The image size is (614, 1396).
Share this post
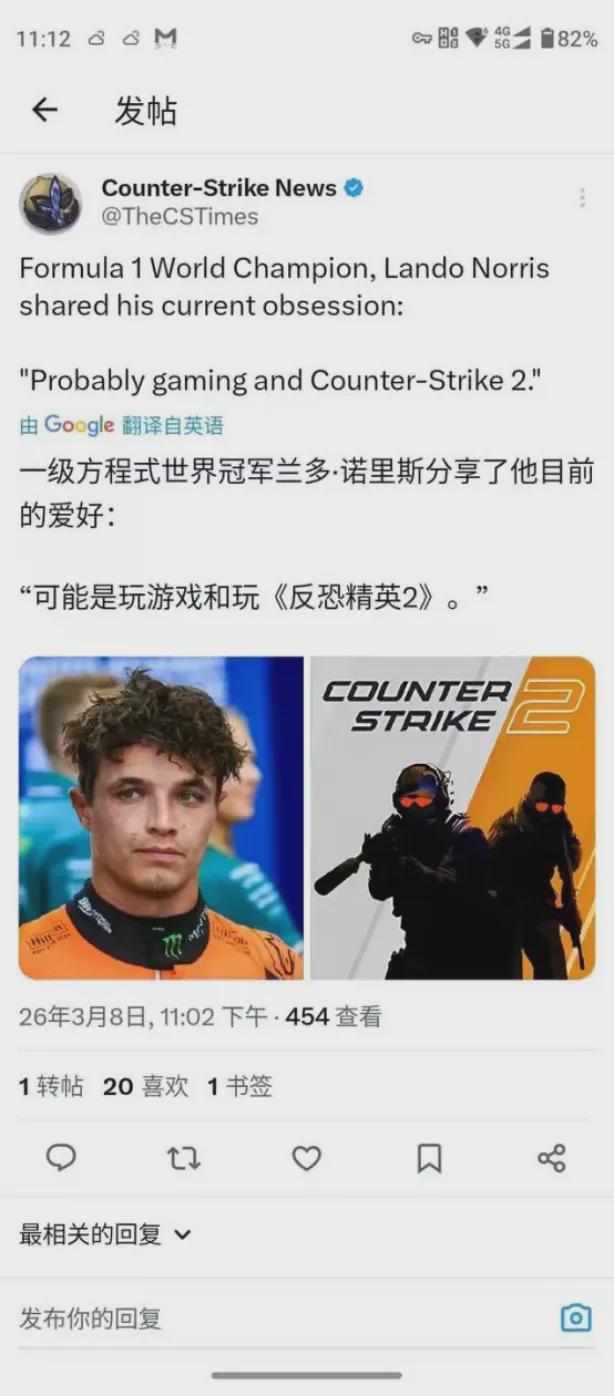click(551, 1158)
